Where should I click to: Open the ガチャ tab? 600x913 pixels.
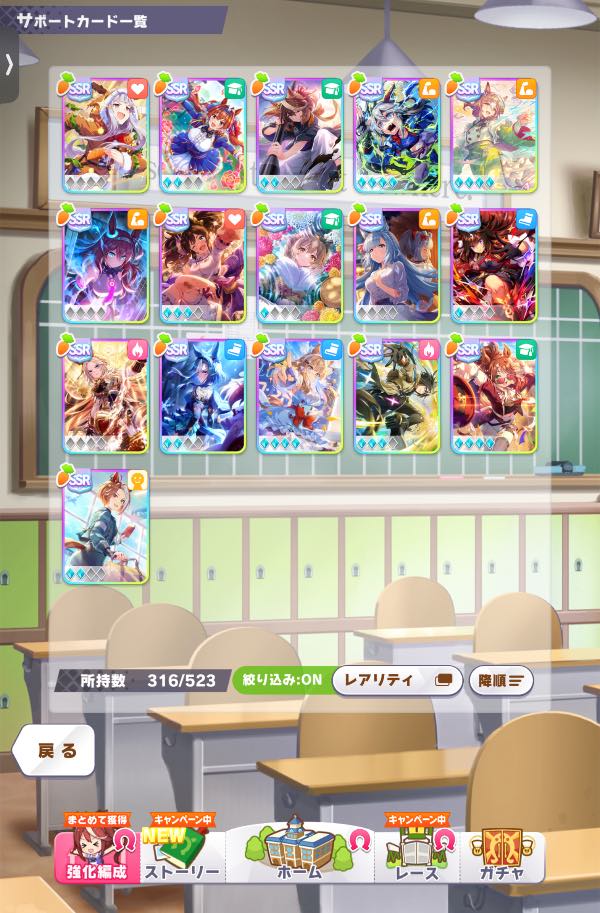click(500, 854)
